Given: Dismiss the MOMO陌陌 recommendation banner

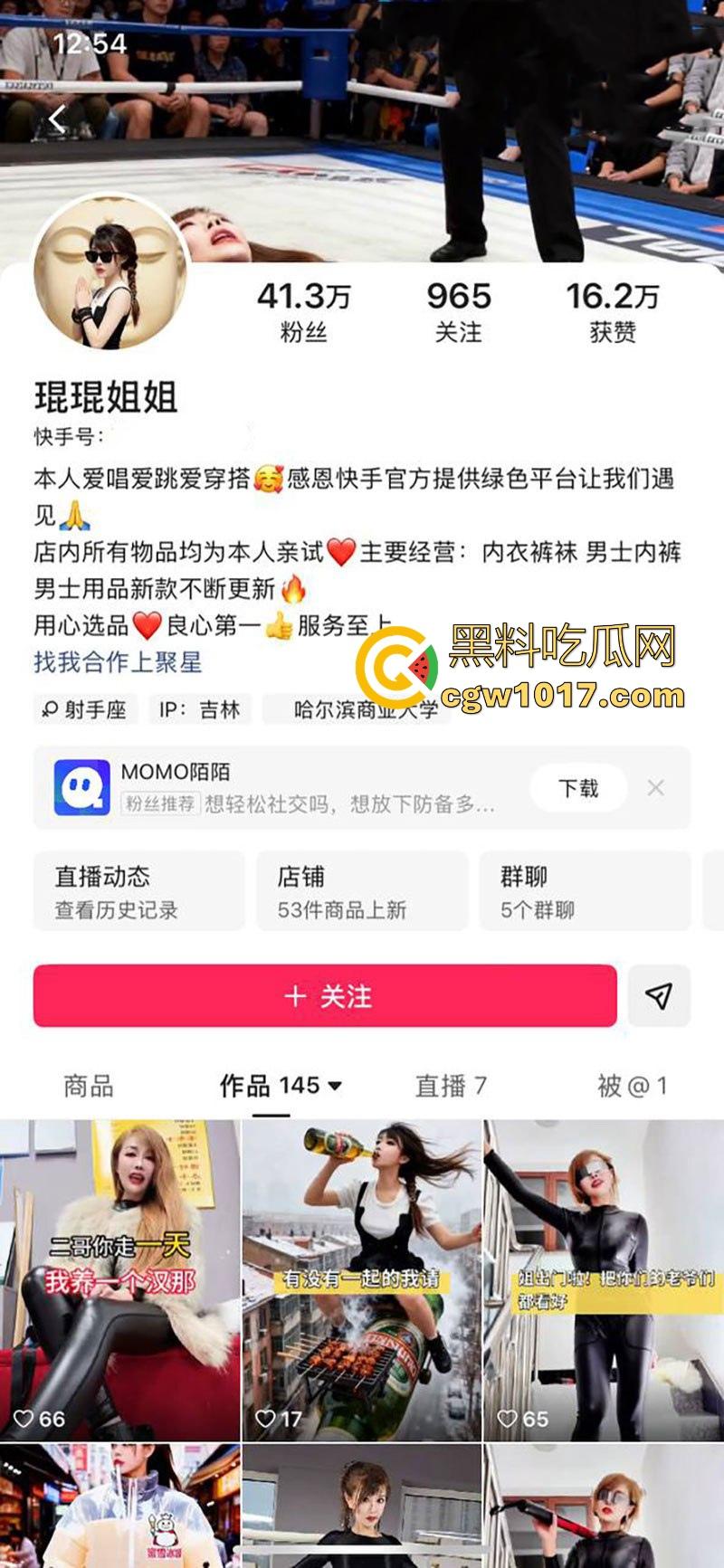Looking at the screenshot, I should [656, 788].
